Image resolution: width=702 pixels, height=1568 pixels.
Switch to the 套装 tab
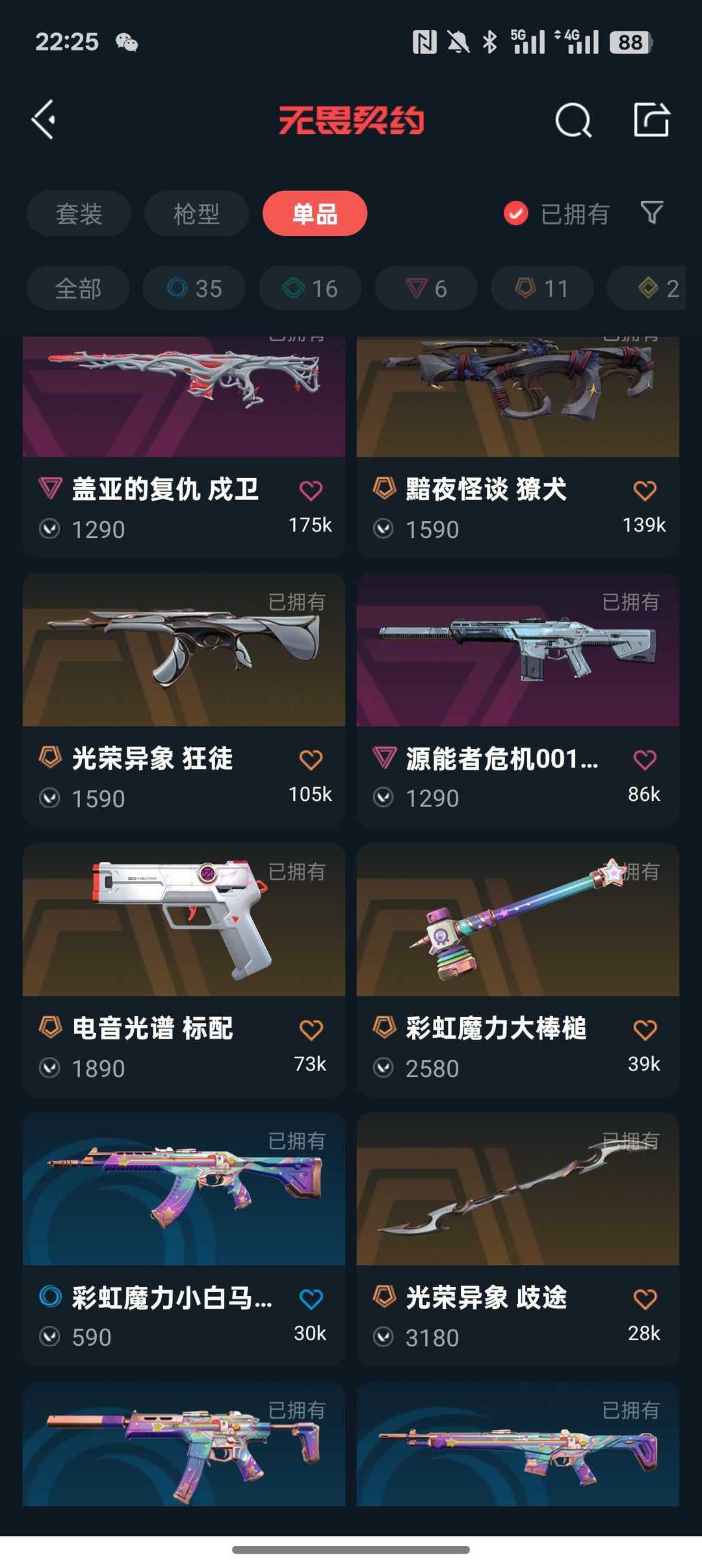click(79, 214)
